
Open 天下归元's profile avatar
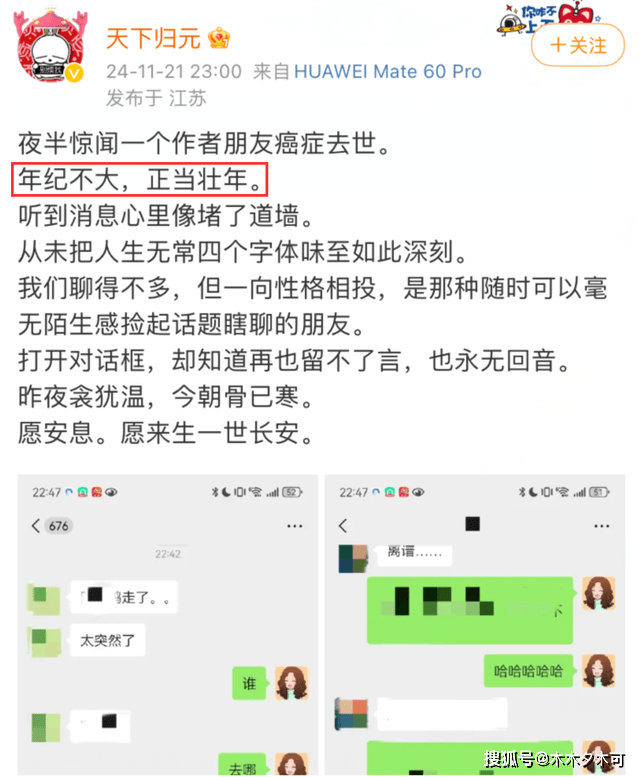50,50
